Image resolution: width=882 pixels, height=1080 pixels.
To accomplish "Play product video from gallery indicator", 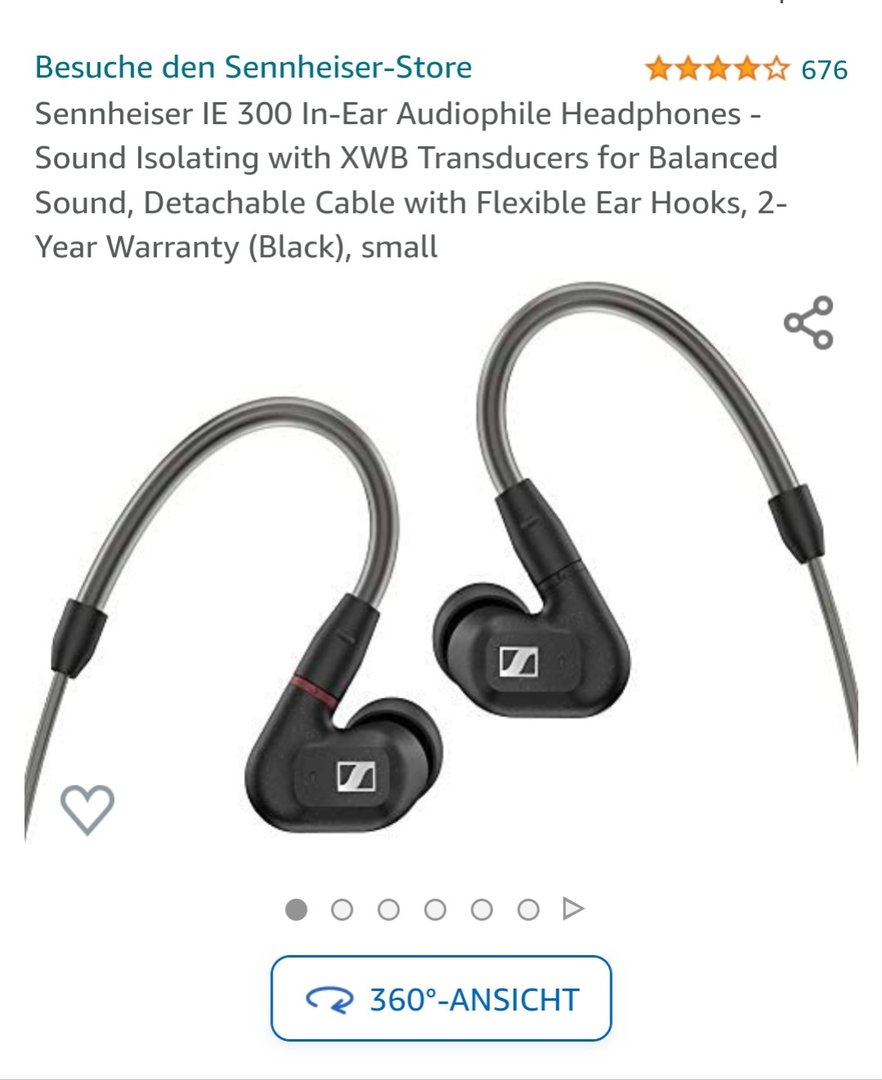I will 573,909.
